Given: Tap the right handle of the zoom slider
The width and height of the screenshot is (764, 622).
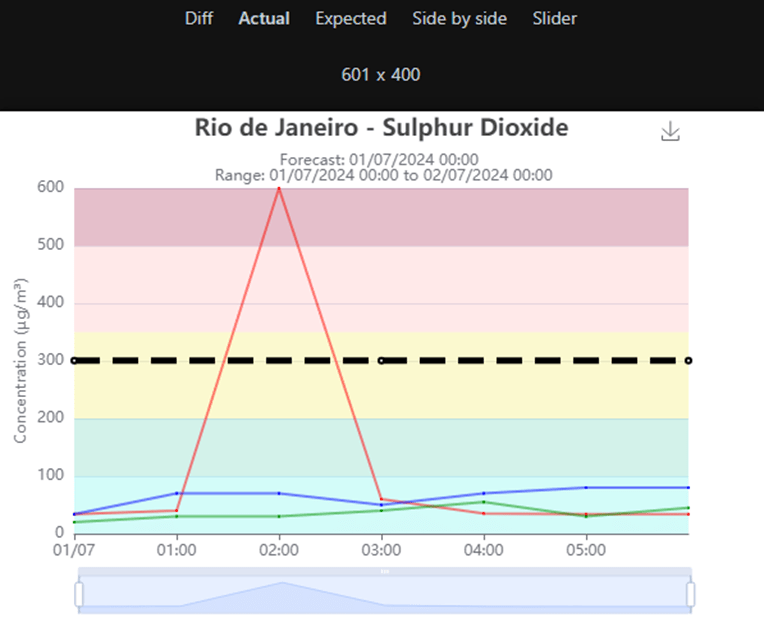Looking at the screenshot, I should [690, 595].
